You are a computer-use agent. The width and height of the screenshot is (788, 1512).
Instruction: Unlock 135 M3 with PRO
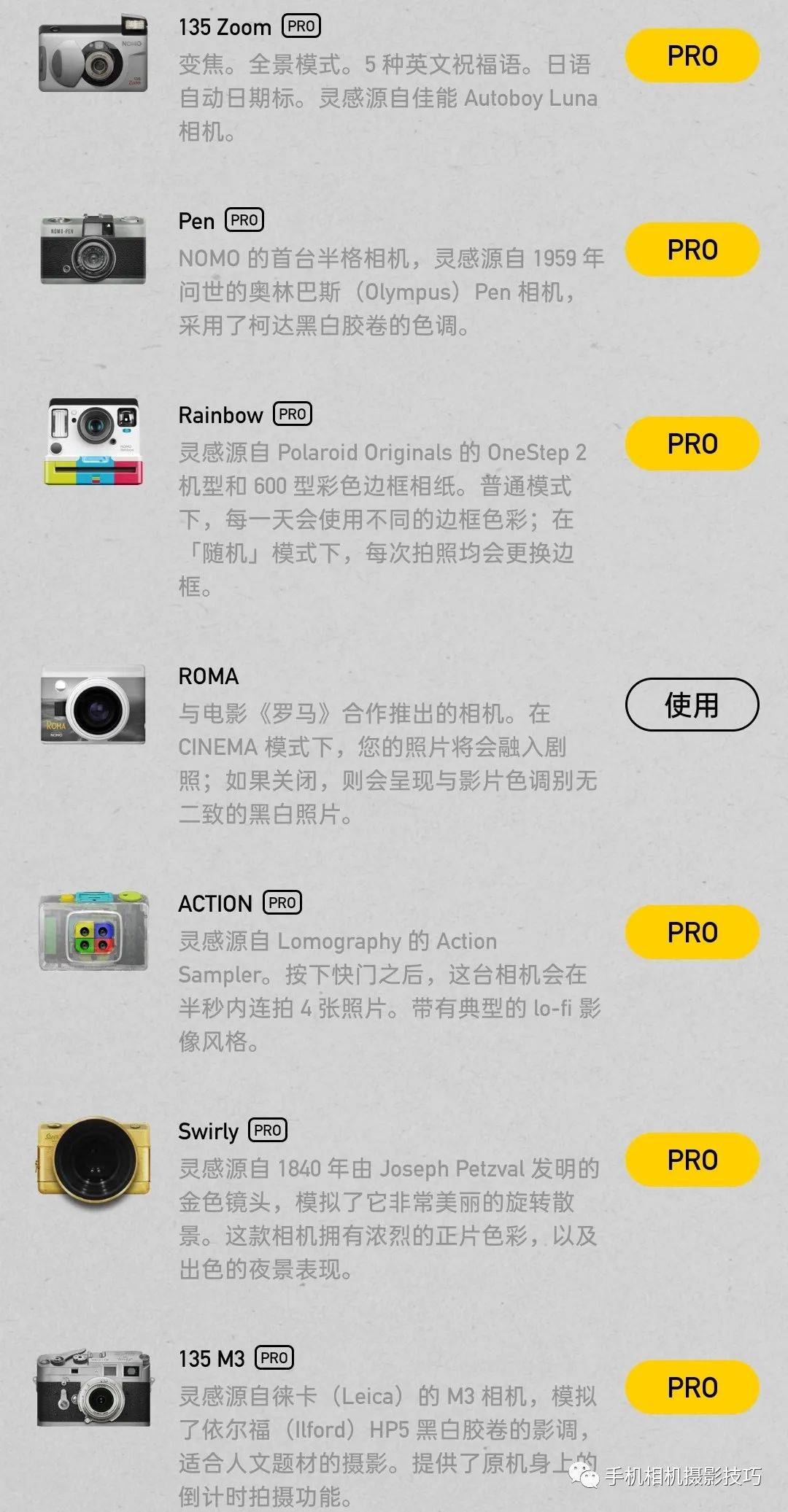coord(692,1387)
